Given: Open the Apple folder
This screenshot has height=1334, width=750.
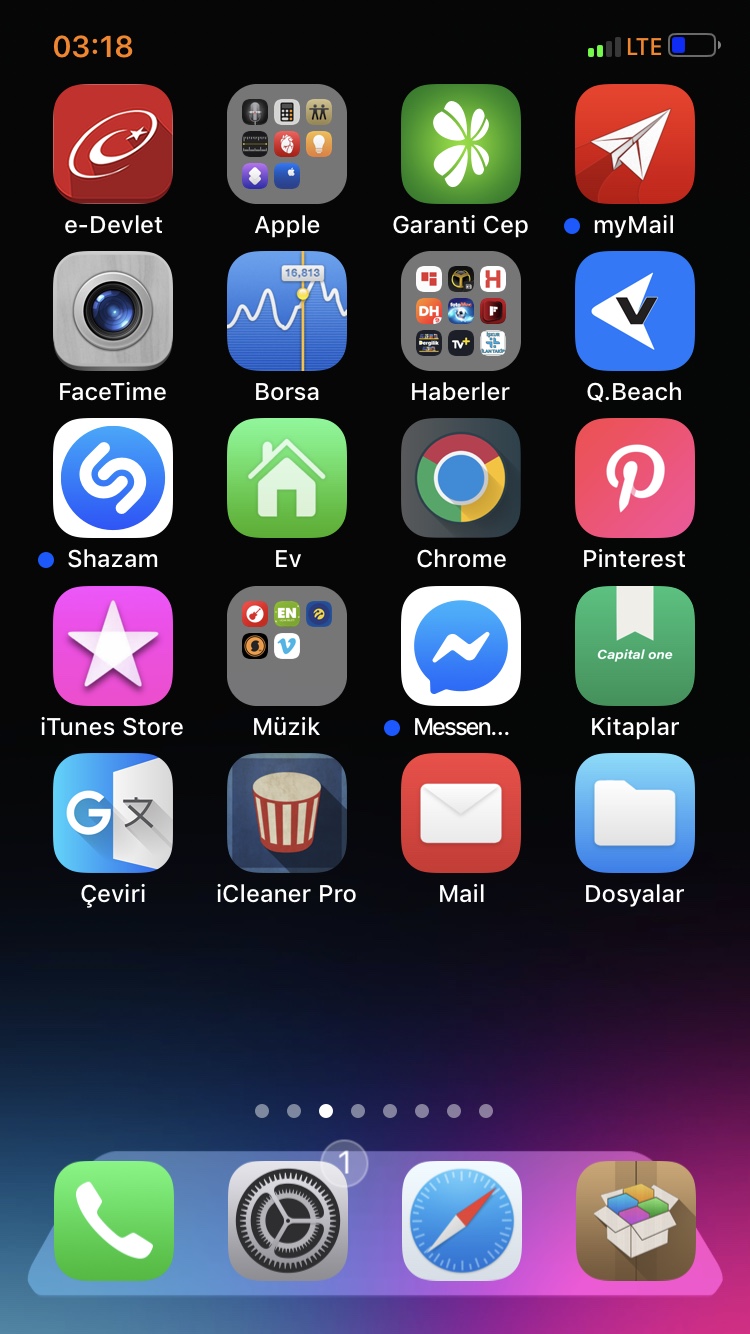Looking at the screenshot, I should tap(287, 144).
